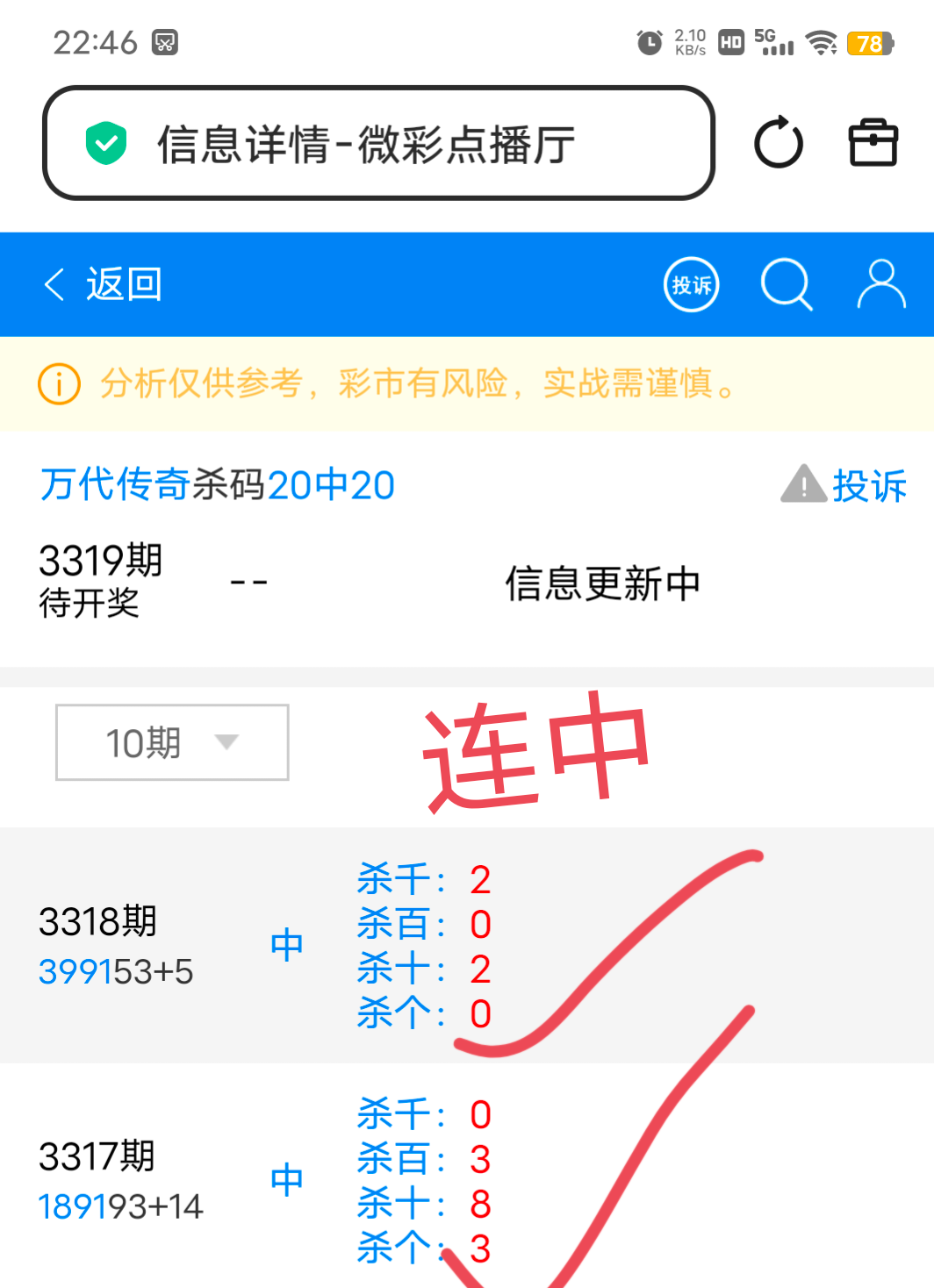Open the 万代传奇 author link

[115, 484]
